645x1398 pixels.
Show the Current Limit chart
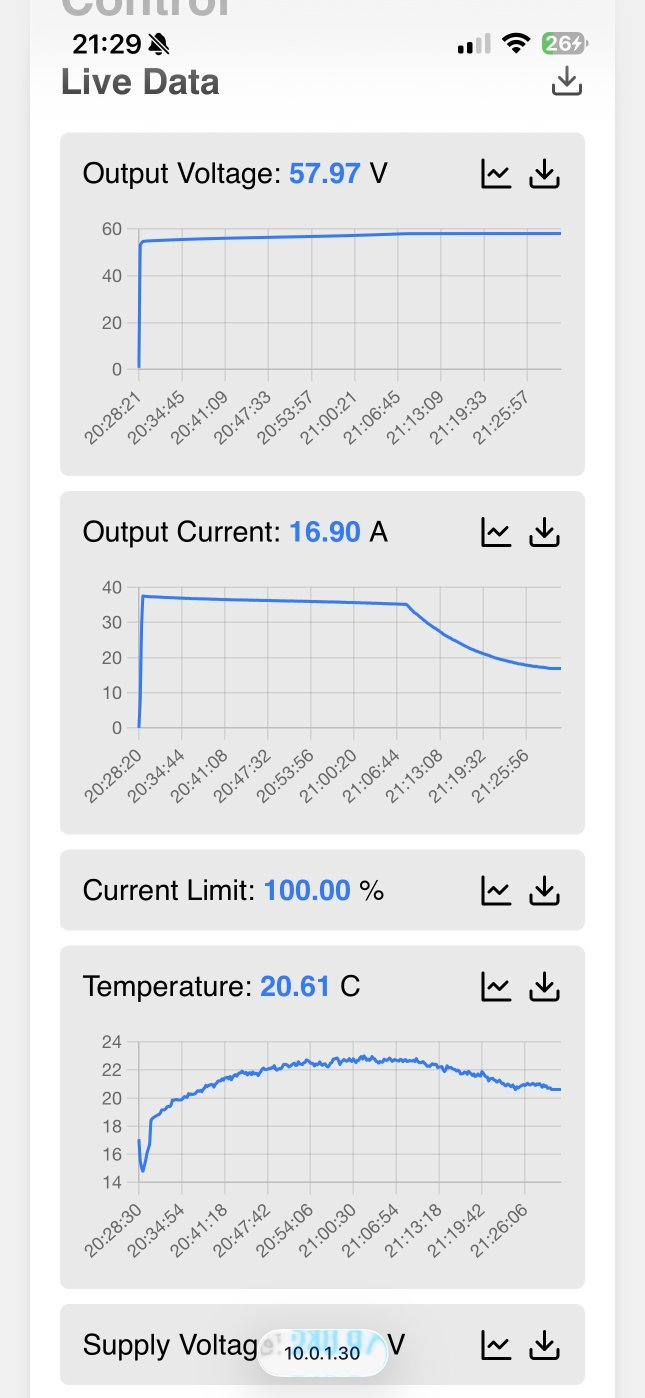pos(496,890)
